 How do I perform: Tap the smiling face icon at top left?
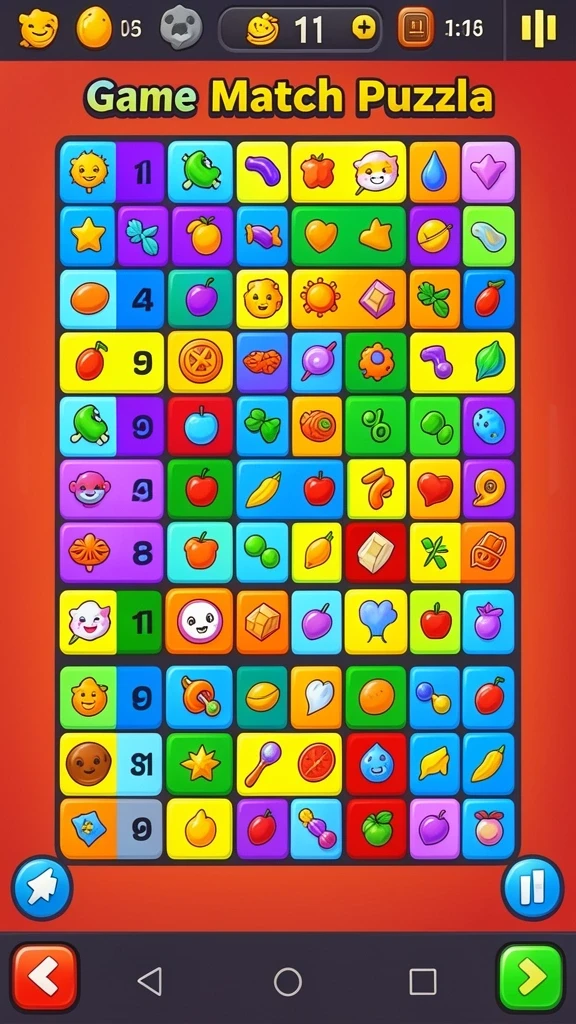[38, 29]
